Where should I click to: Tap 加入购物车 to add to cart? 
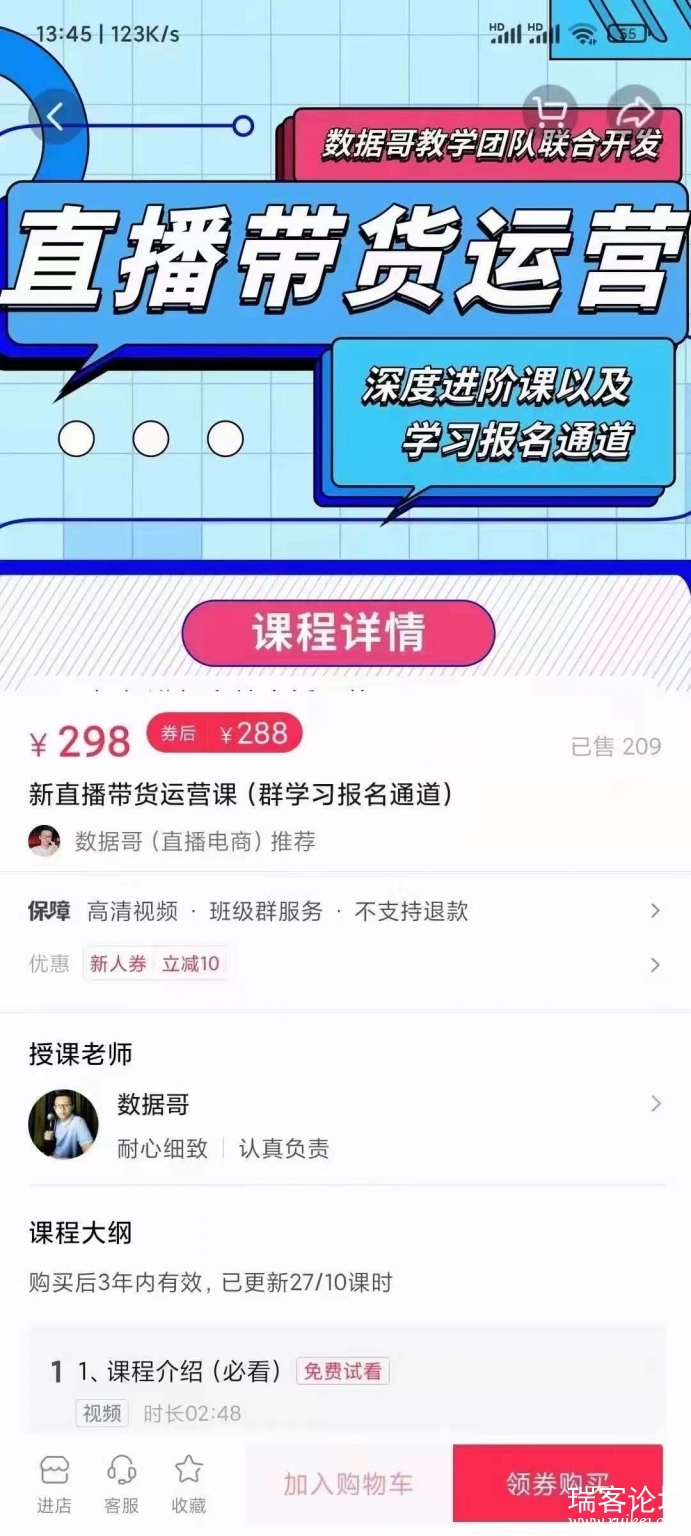[347, 1484]
